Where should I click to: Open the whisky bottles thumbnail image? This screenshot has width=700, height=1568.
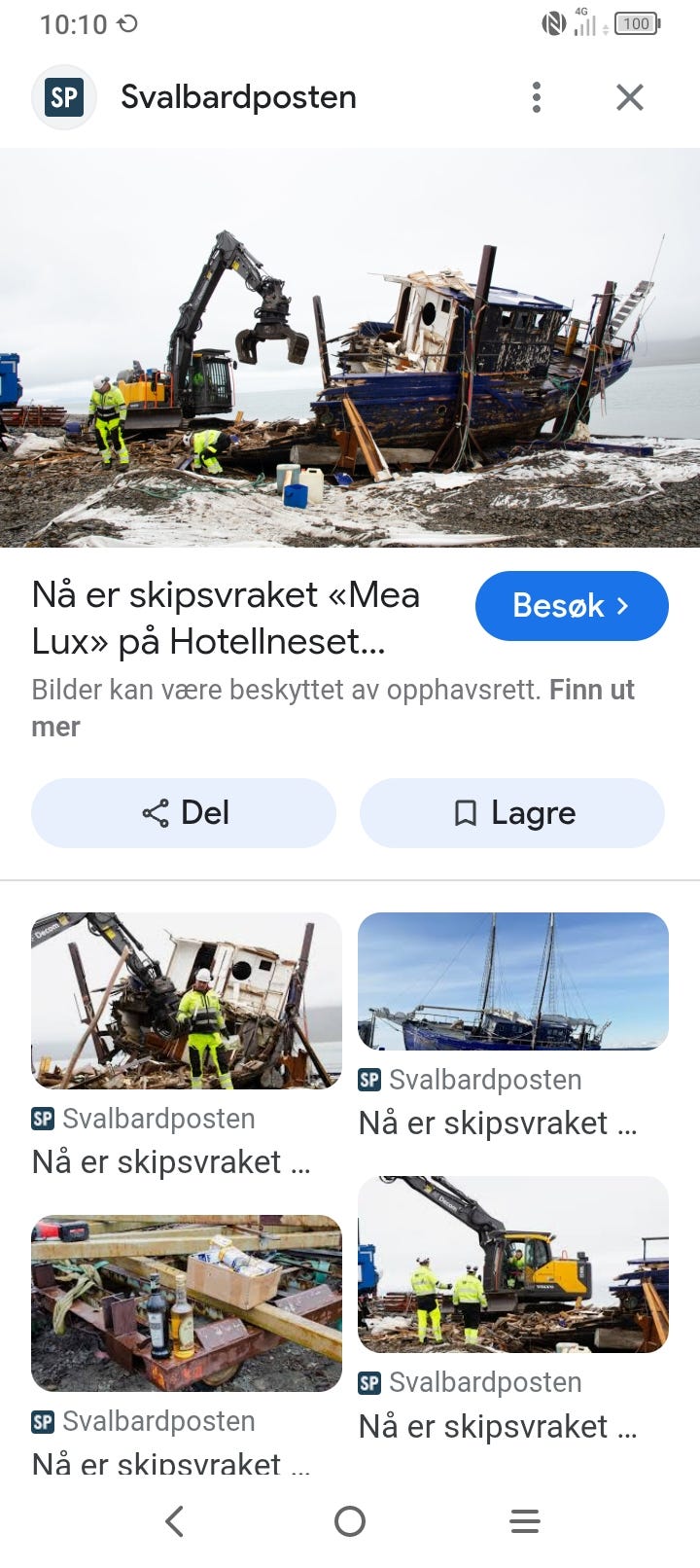186,1302
